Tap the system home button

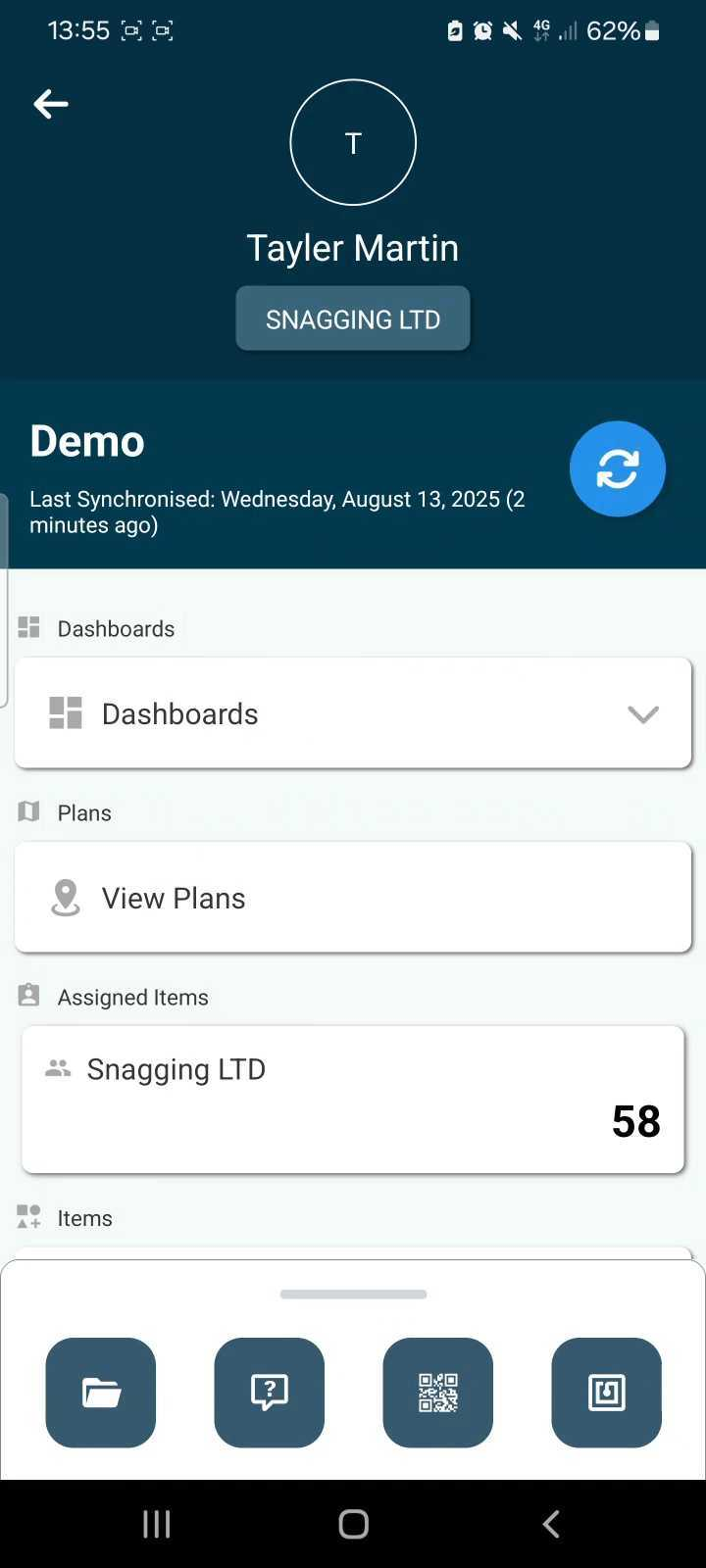[353, 1524]
